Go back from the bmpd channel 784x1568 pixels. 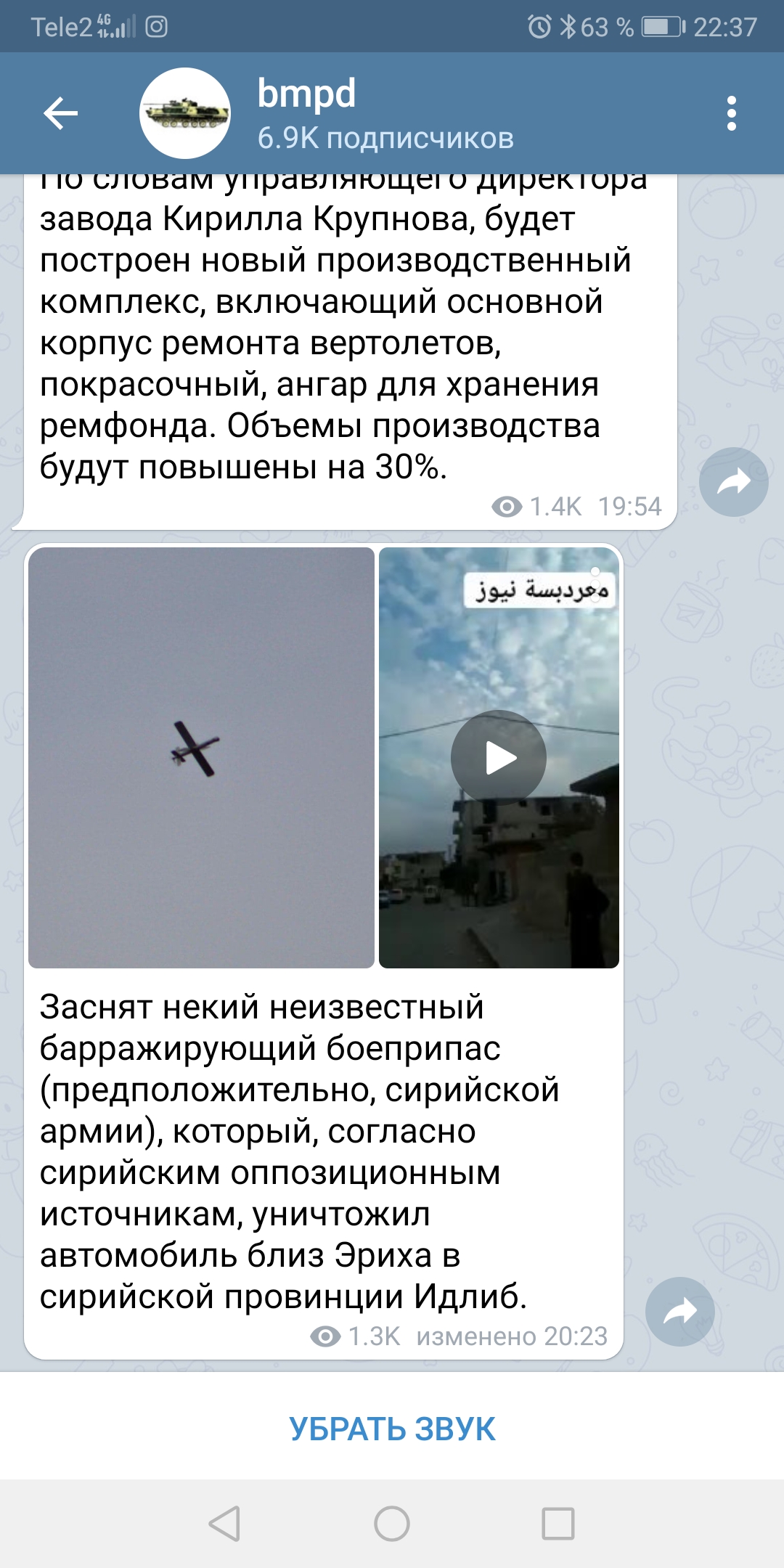pyautogui.click(x=60, y=113)
